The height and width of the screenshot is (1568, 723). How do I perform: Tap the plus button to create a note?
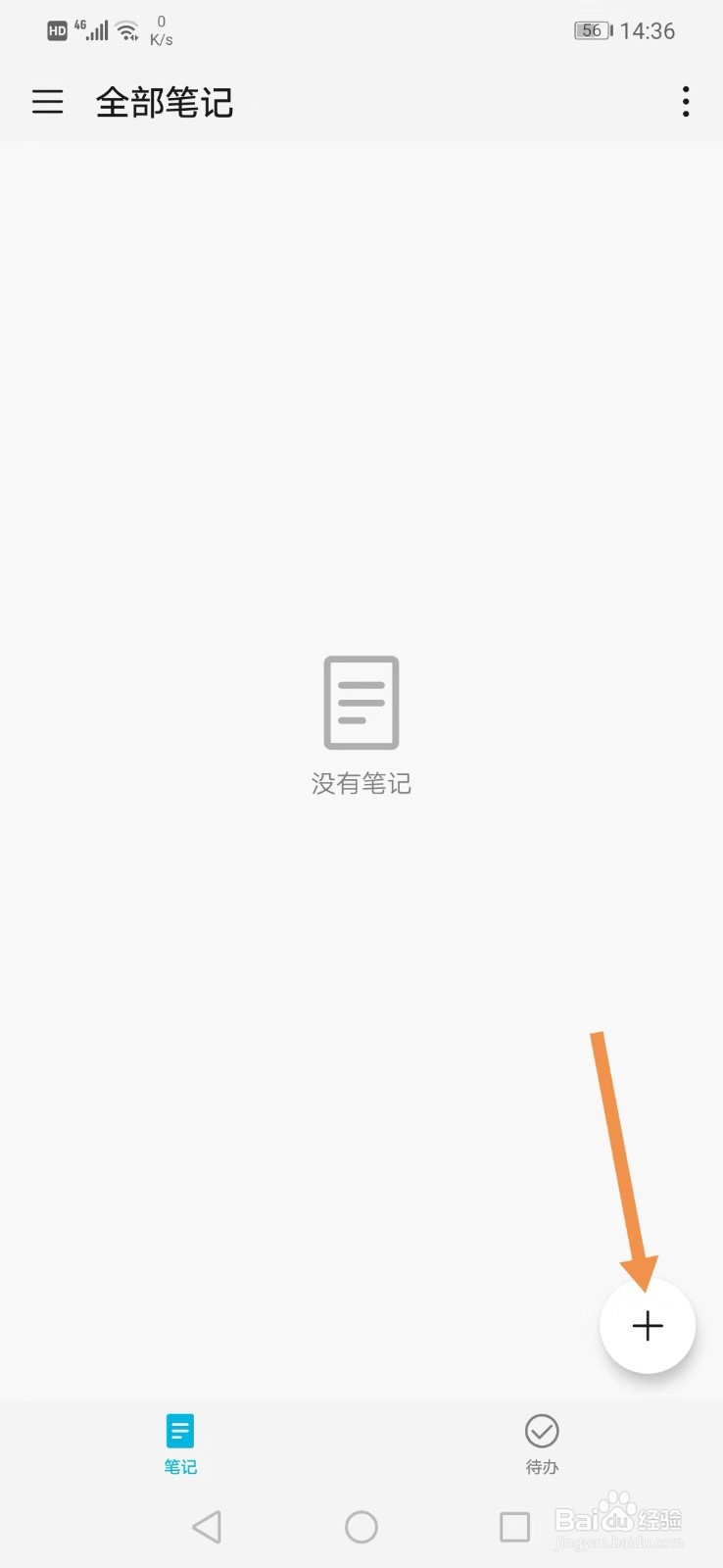click(x=648, y=1325)
